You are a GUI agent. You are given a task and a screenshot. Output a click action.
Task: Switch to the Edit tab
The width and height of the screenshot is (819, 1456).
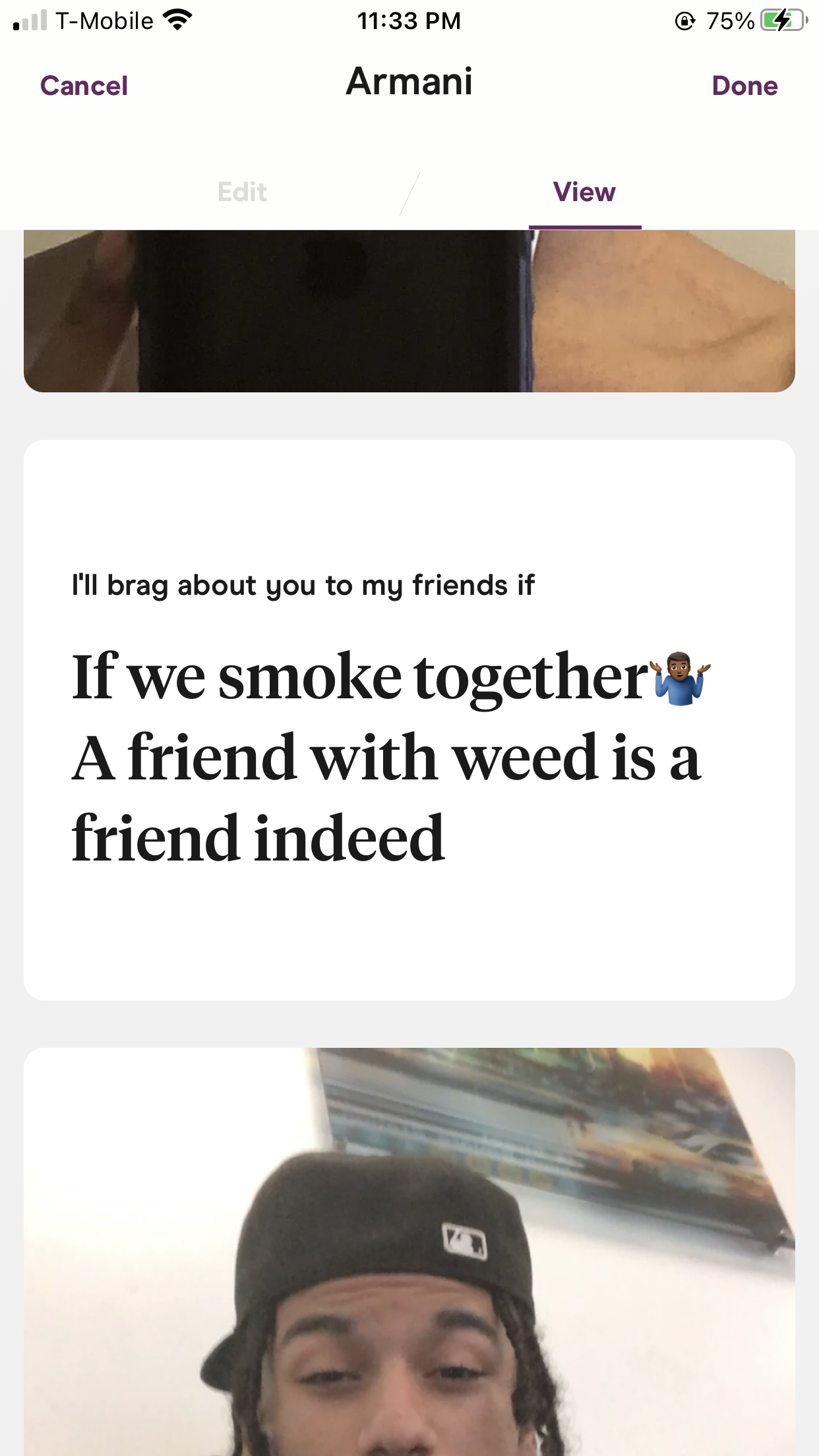tap(242, 192)
